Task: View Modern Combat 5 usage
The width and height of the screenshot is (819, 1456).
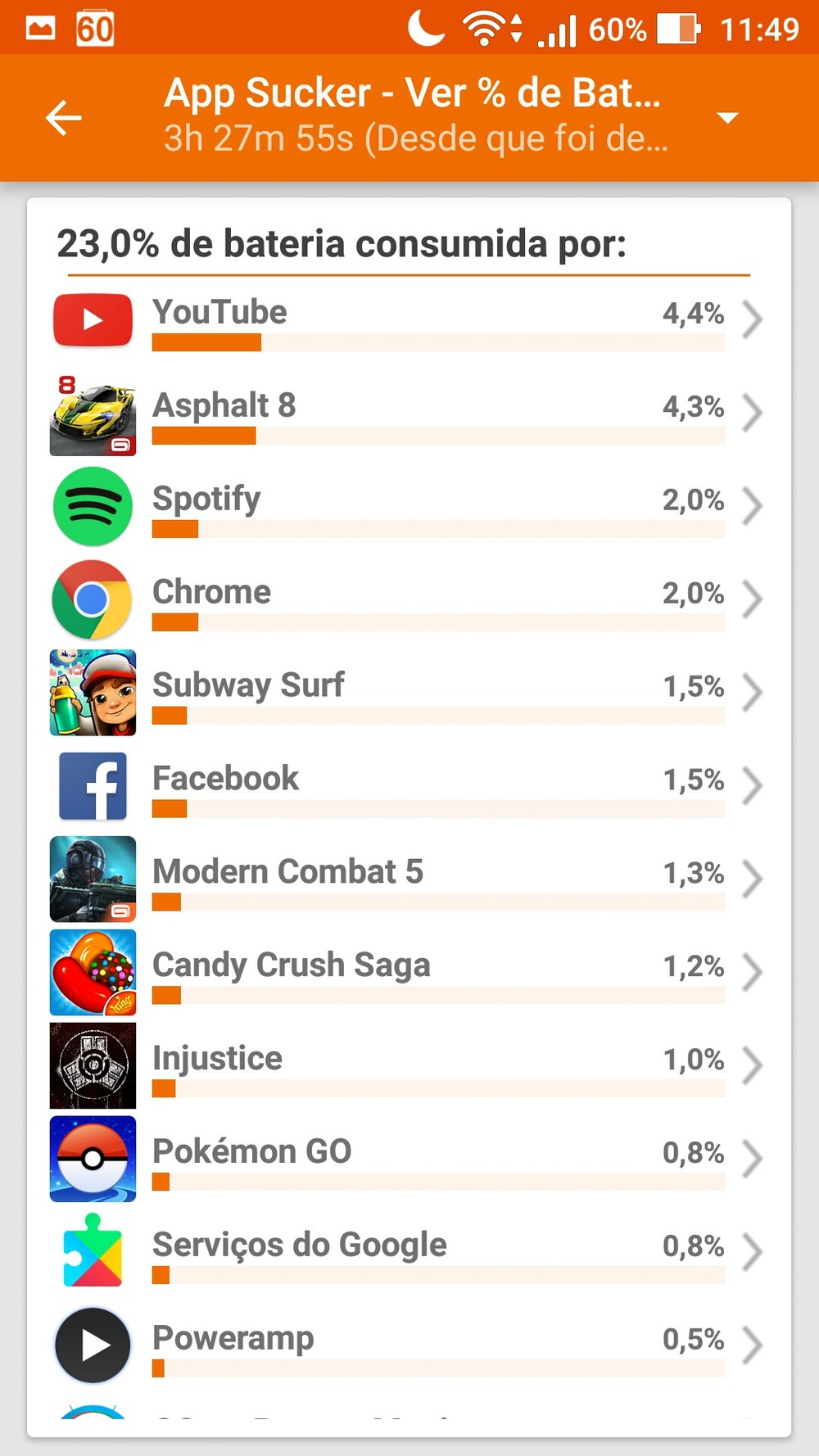Action: coord(409,879)
